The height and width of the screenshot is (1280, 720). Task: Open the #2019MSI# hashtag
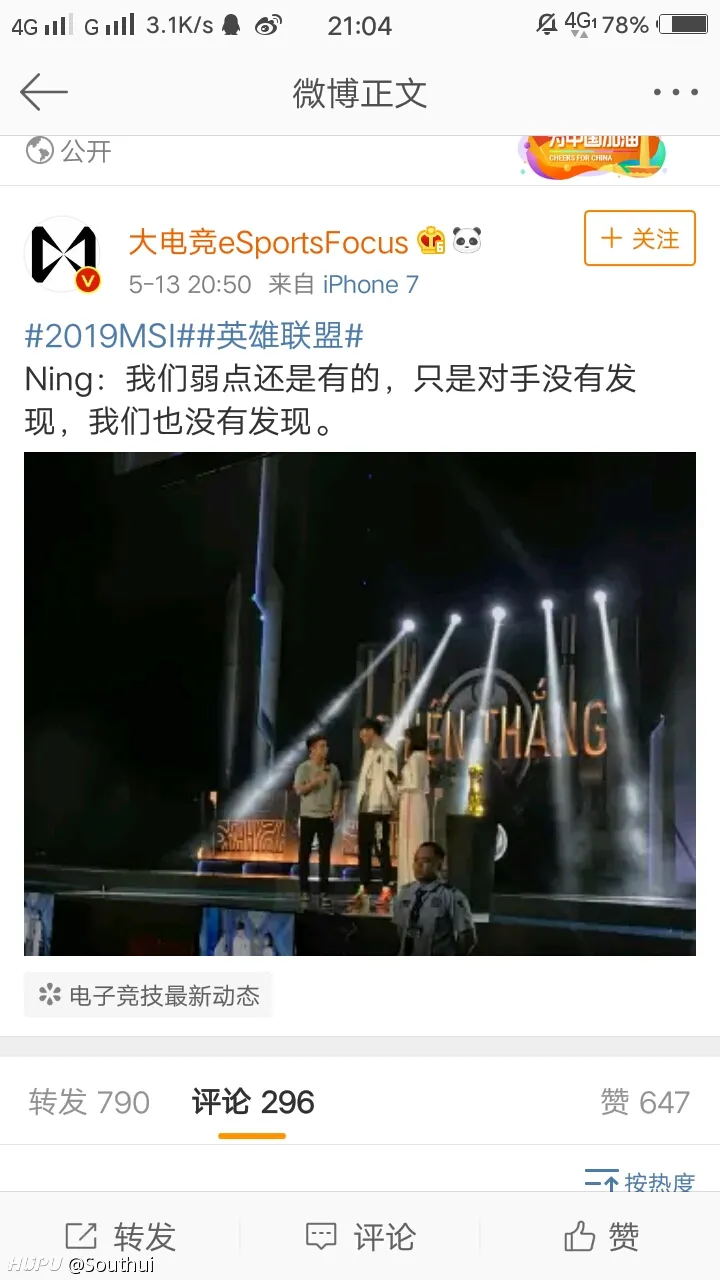point(110,335)
